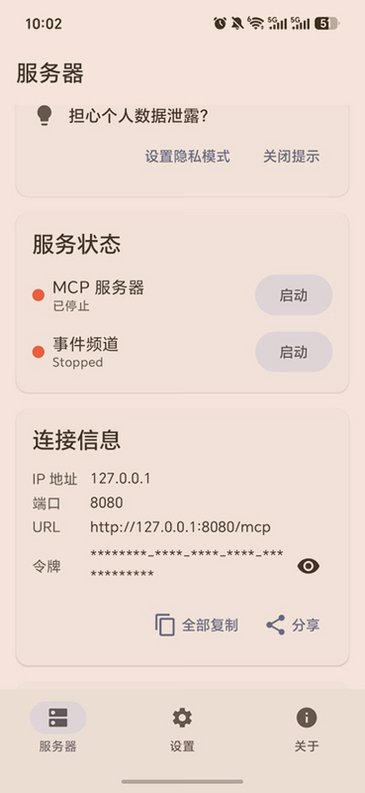Start the 事件频道 event channel

pyautogui.click(x=294, y=352)
